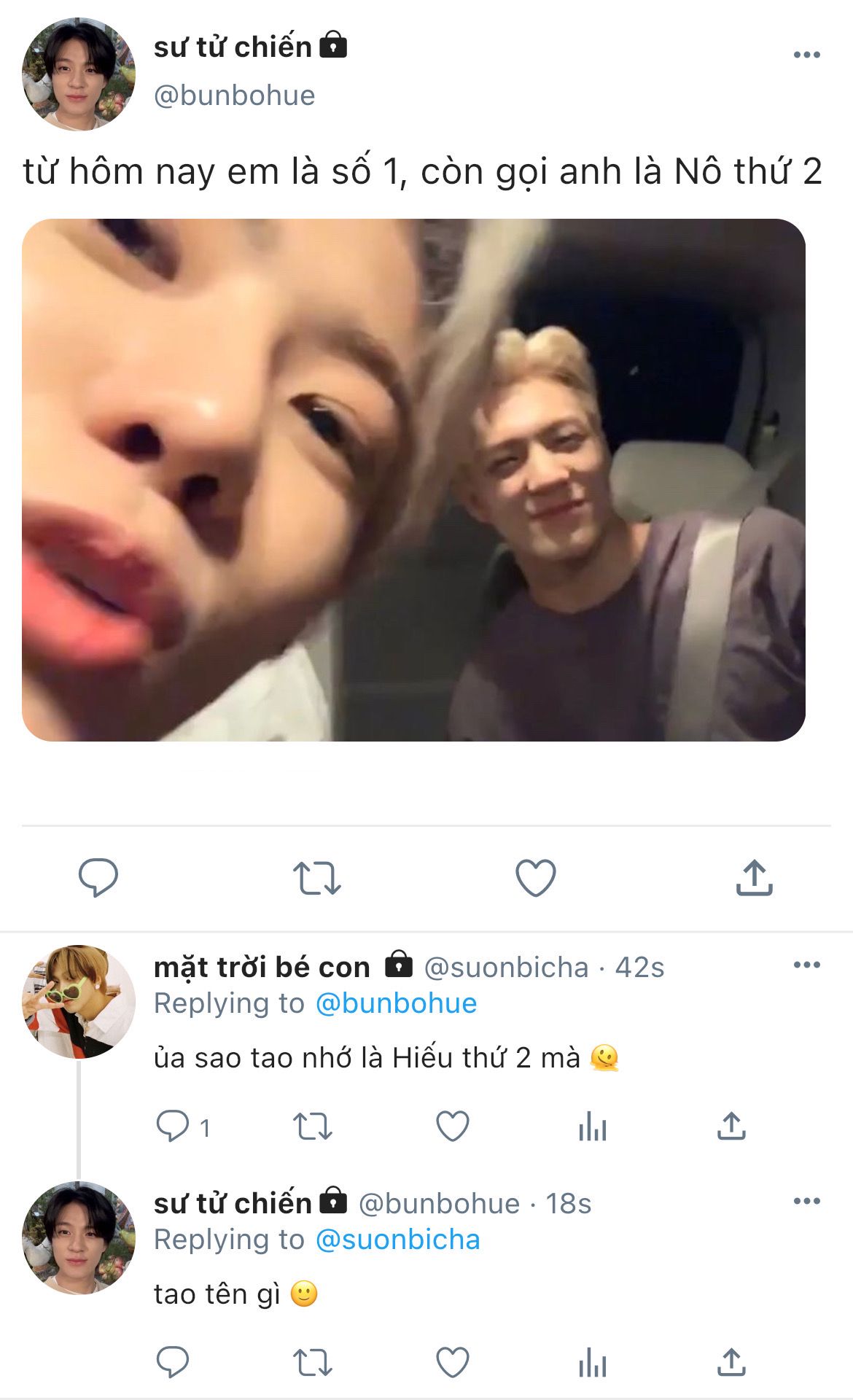Like the "tao tên gì" reply
This screenshot has width=853, height=1400.
(x=452, y=1362)
